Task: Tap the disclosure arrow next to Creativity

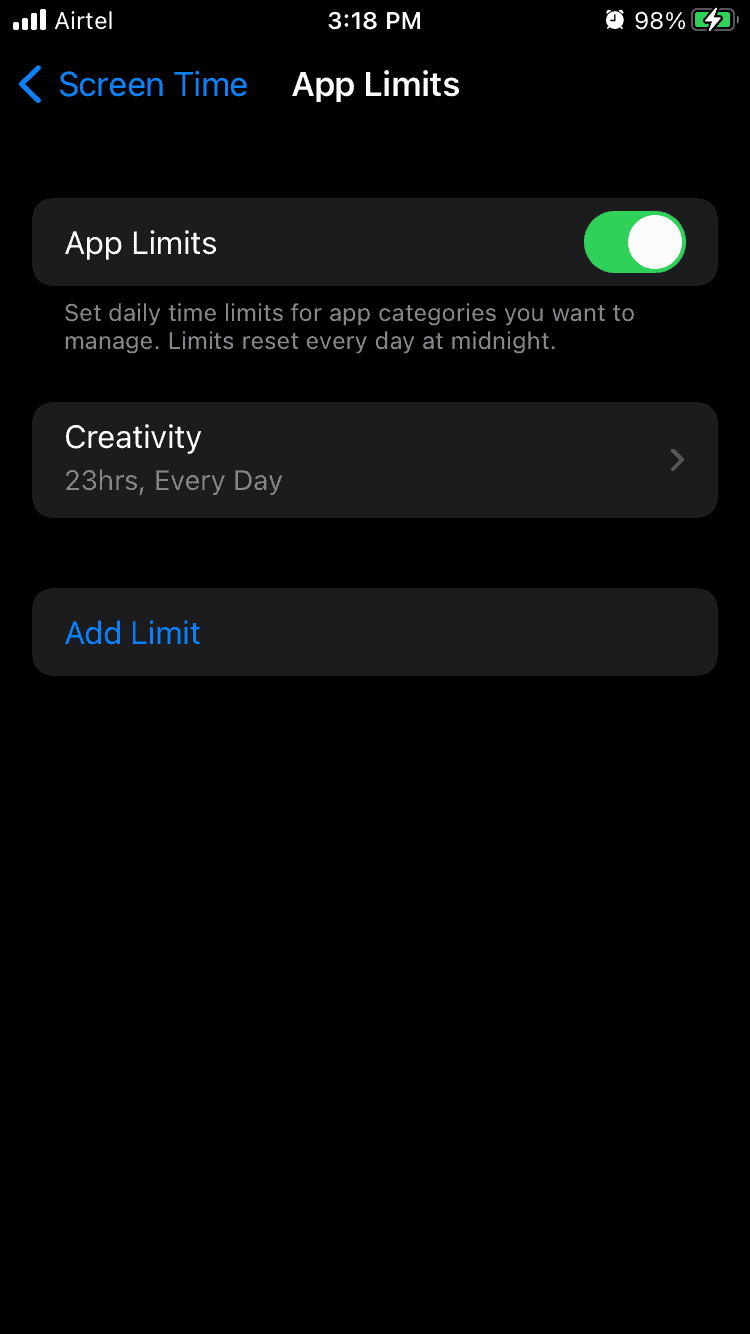Action: coord(677,460)
